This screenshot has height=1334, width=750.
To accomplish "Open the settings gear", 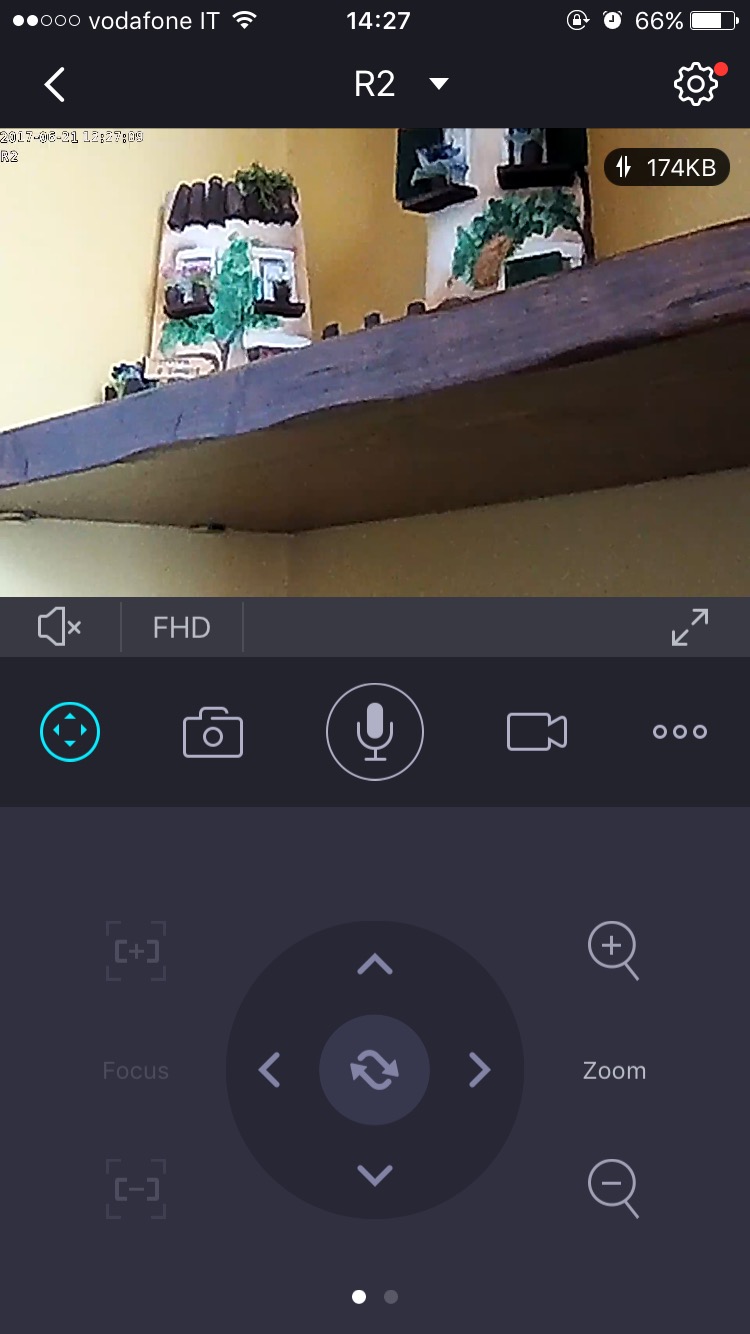I will tap(695, 85).
